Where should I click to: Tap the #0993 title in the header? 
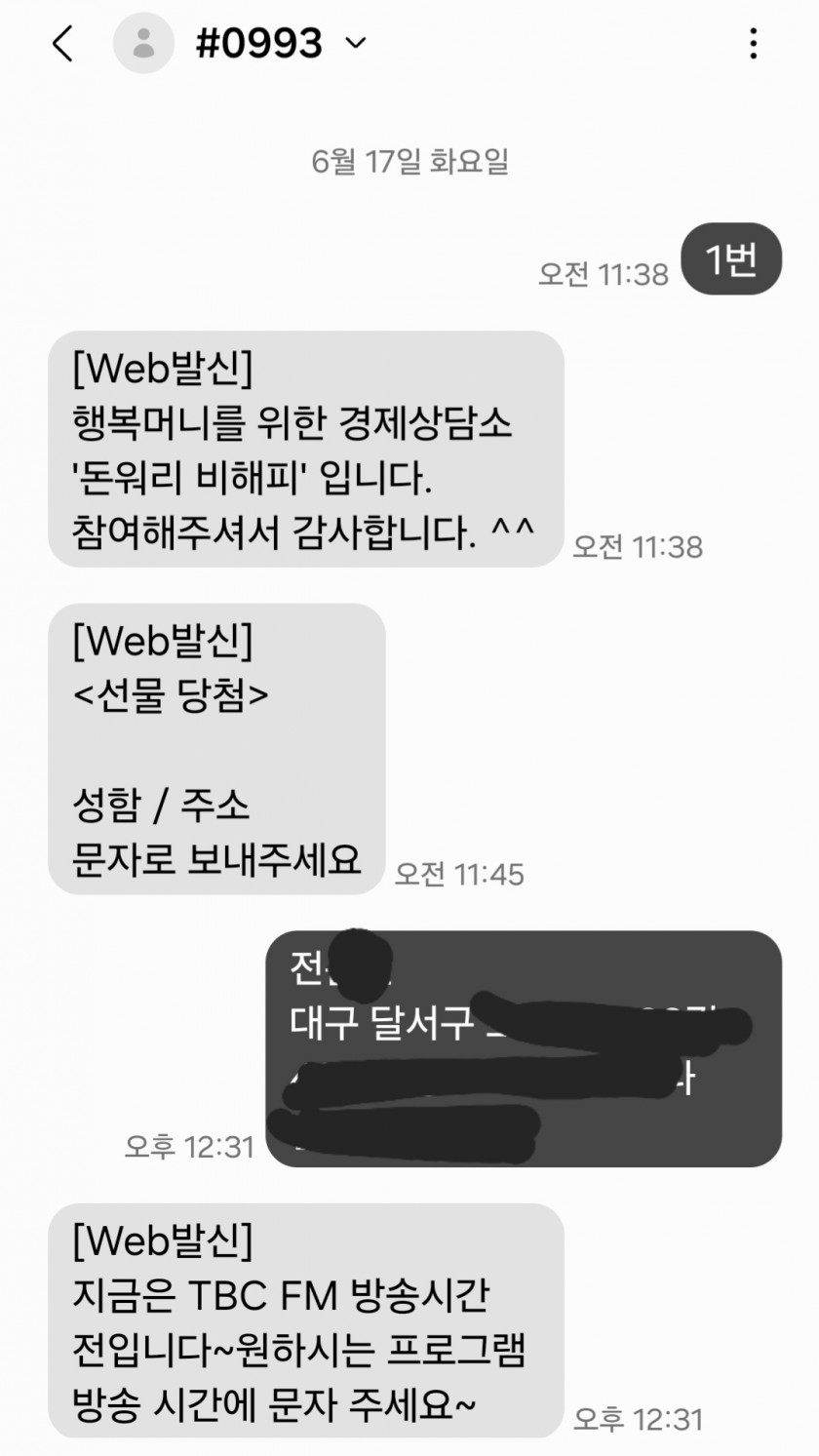pos(261,42)
